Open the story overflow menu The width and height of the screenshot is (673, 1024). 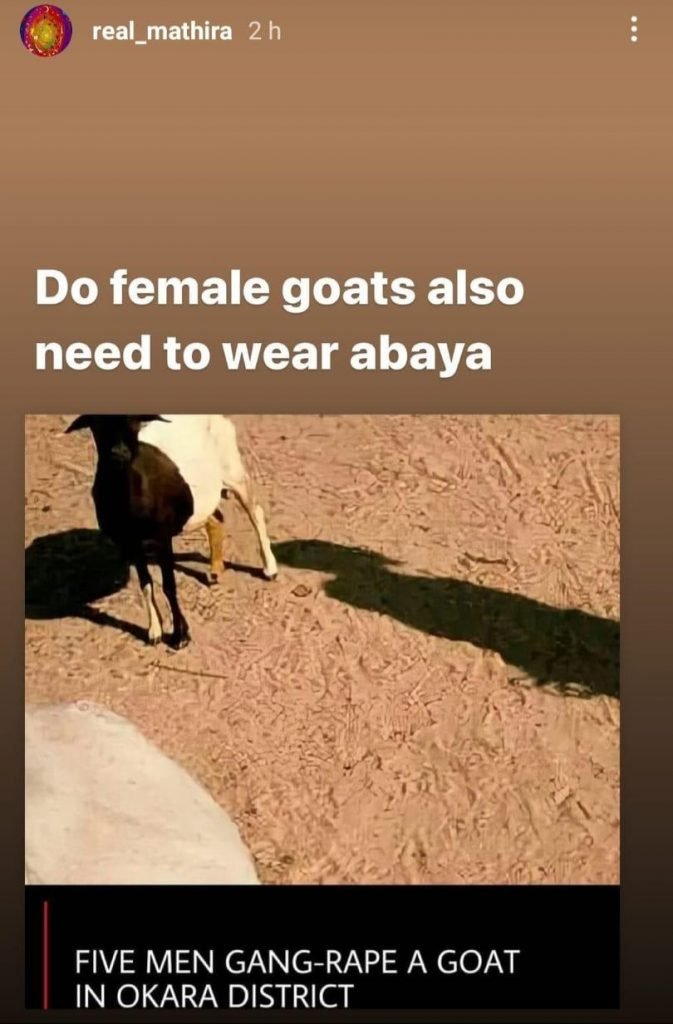pyautogui.click(x=633, y=31)
